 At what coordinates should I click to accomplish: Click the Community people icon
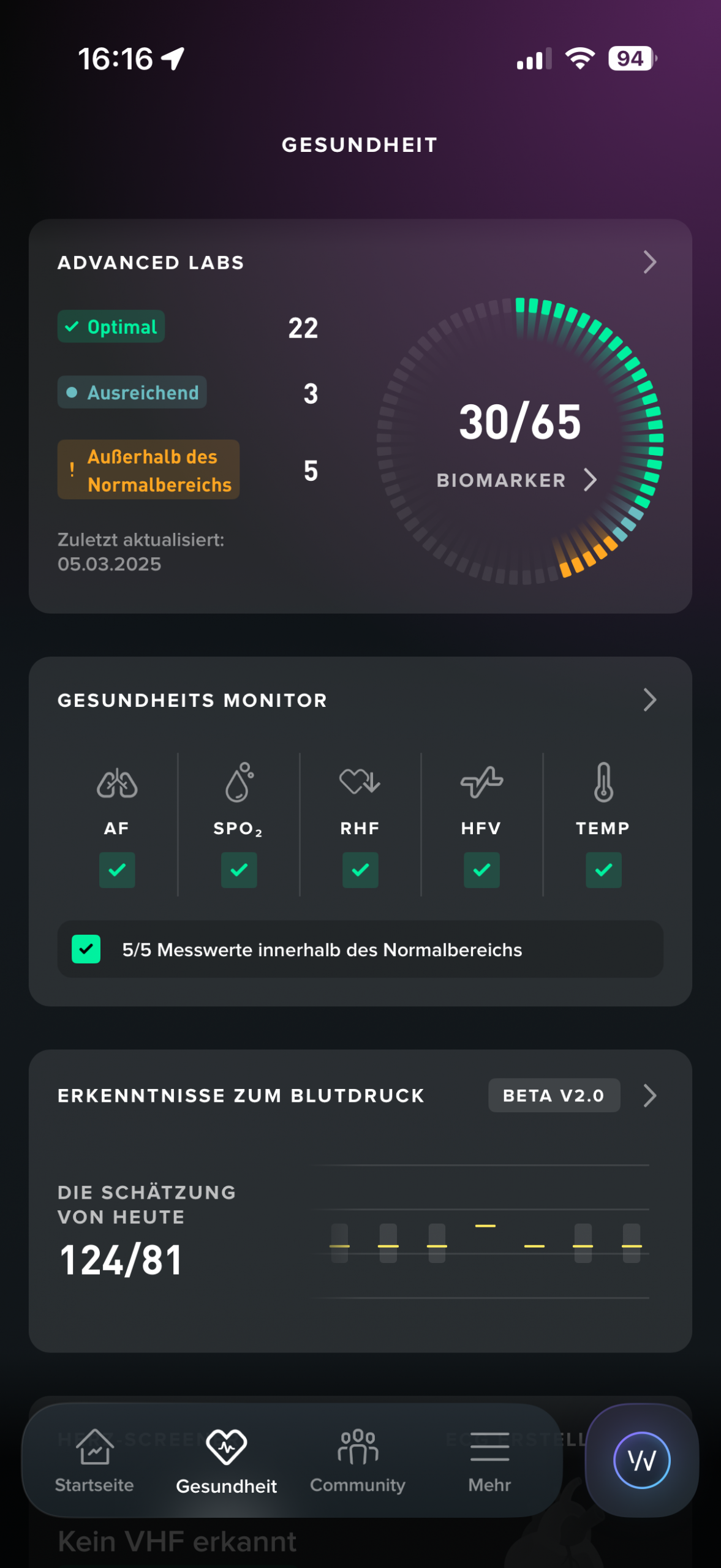coord(358,1445)
